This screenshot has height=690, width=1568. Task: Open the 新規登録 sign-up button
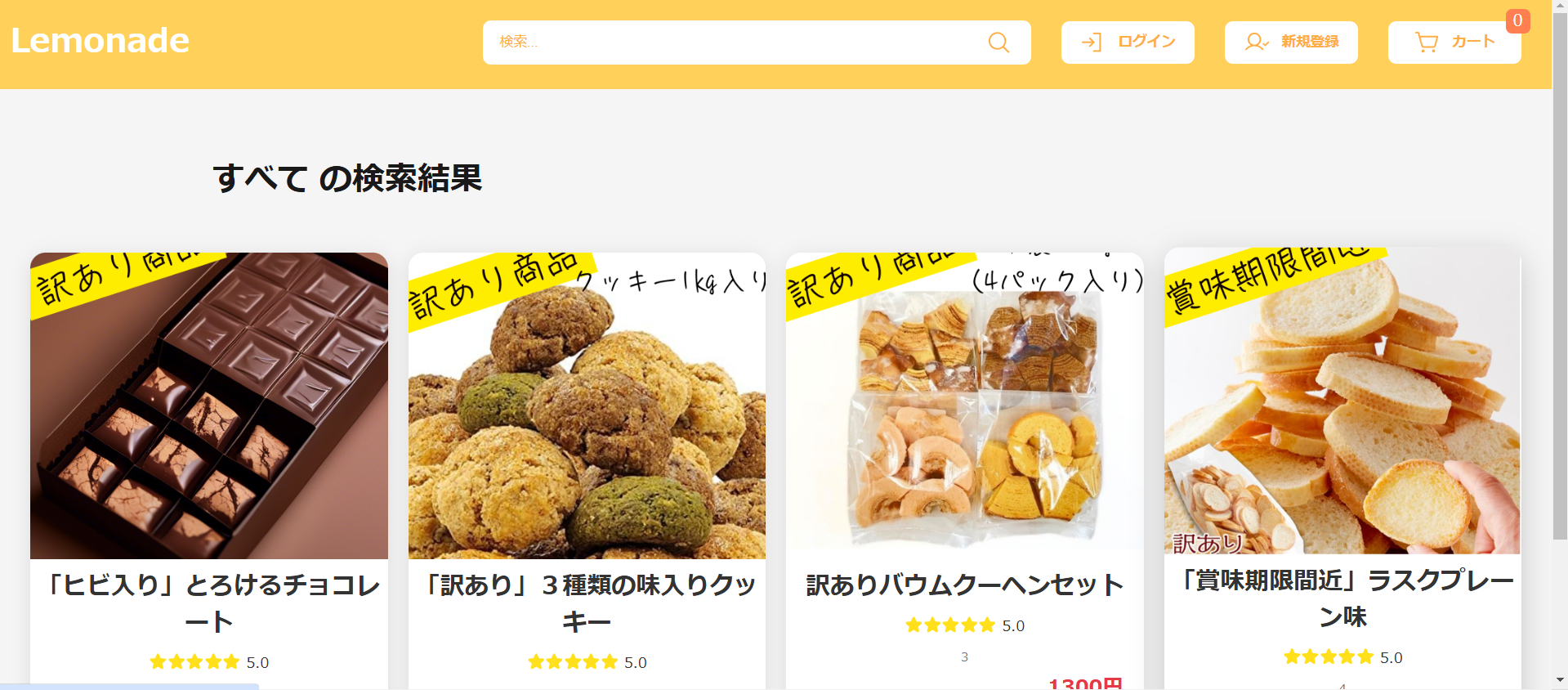1291,43
